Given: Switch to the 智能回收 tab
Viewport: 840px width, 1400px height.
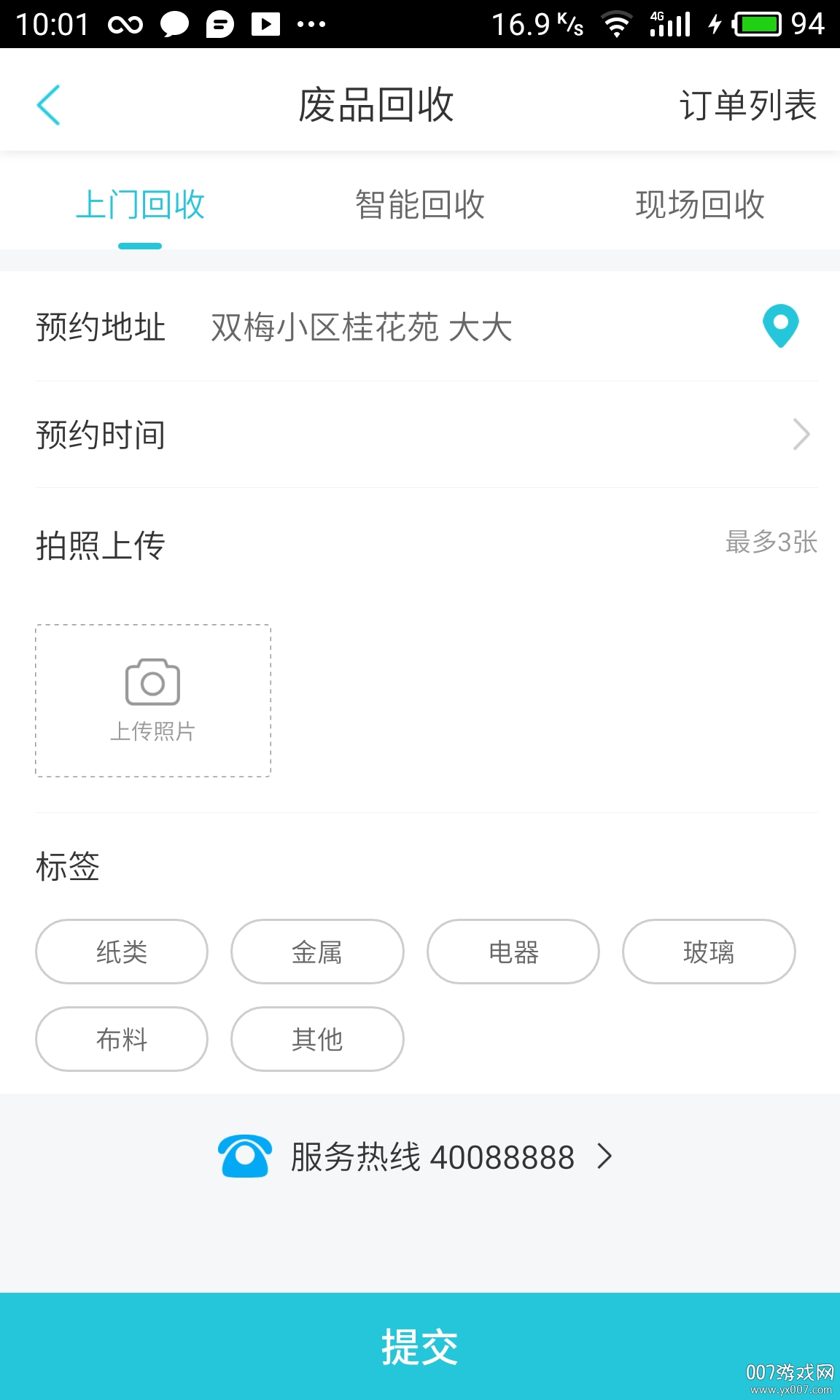Looking at the screenshot, I should [420, 205].
